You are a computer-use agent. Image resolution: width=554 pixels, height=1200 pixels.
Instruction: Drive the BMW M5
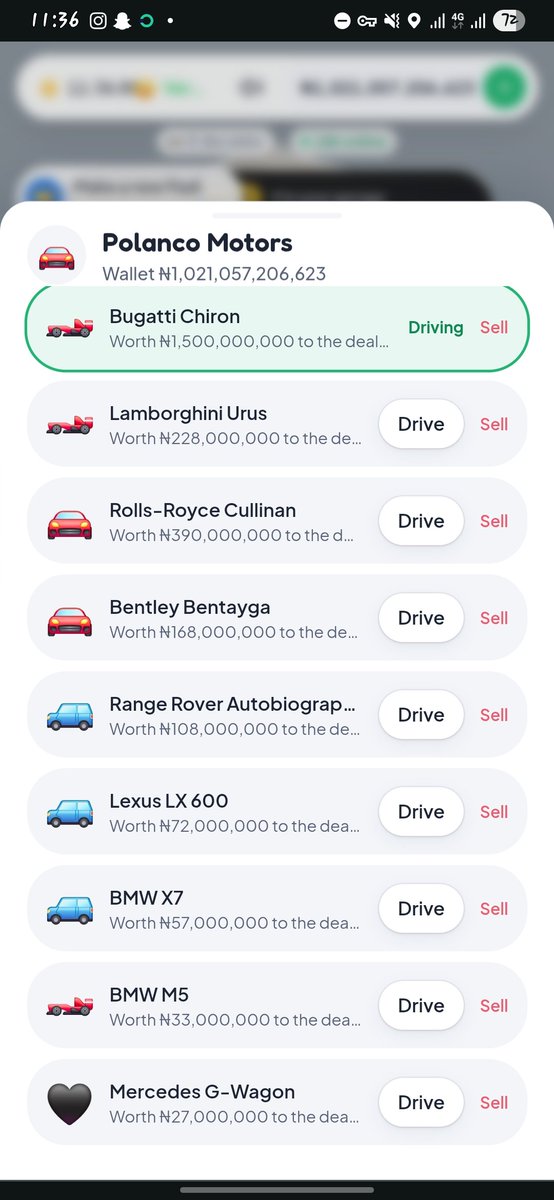tap(421, 1006)
